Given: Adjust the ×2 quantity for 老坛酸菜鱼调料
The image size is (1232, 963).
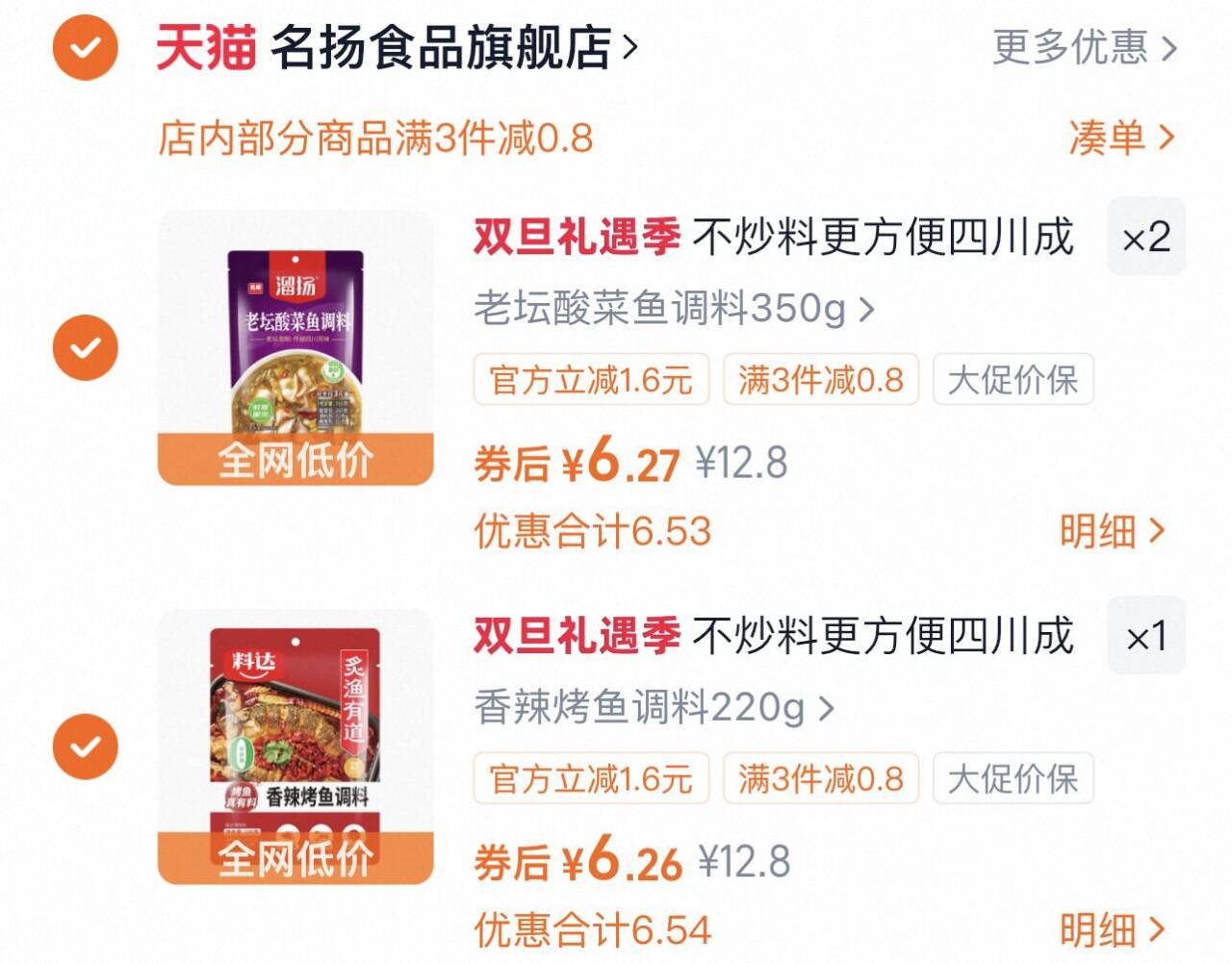Looking at the screenshot, I should (1145, 237).
